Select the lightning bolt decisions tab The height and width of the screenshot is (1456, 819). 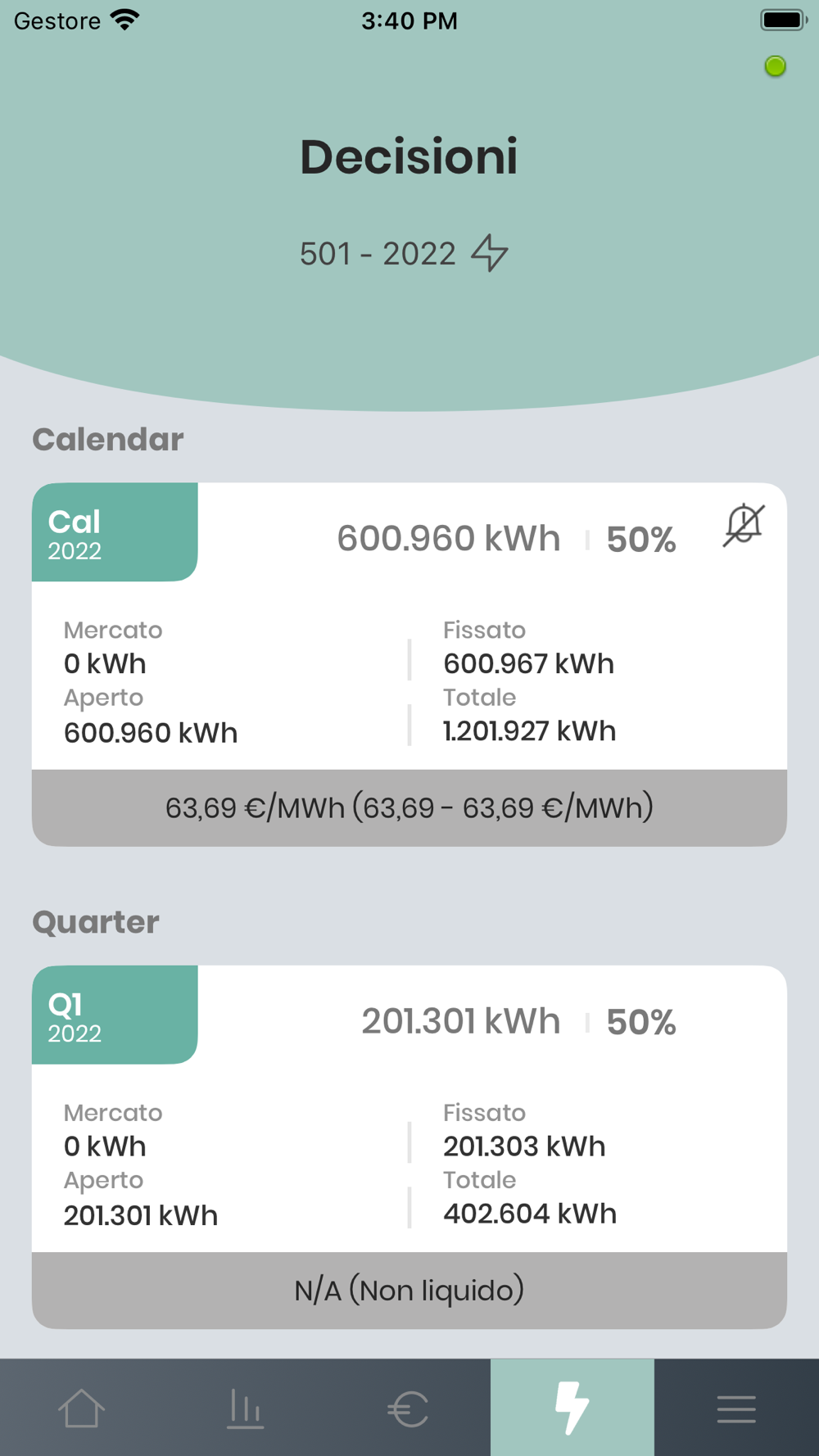click(x=572, y=1408)
